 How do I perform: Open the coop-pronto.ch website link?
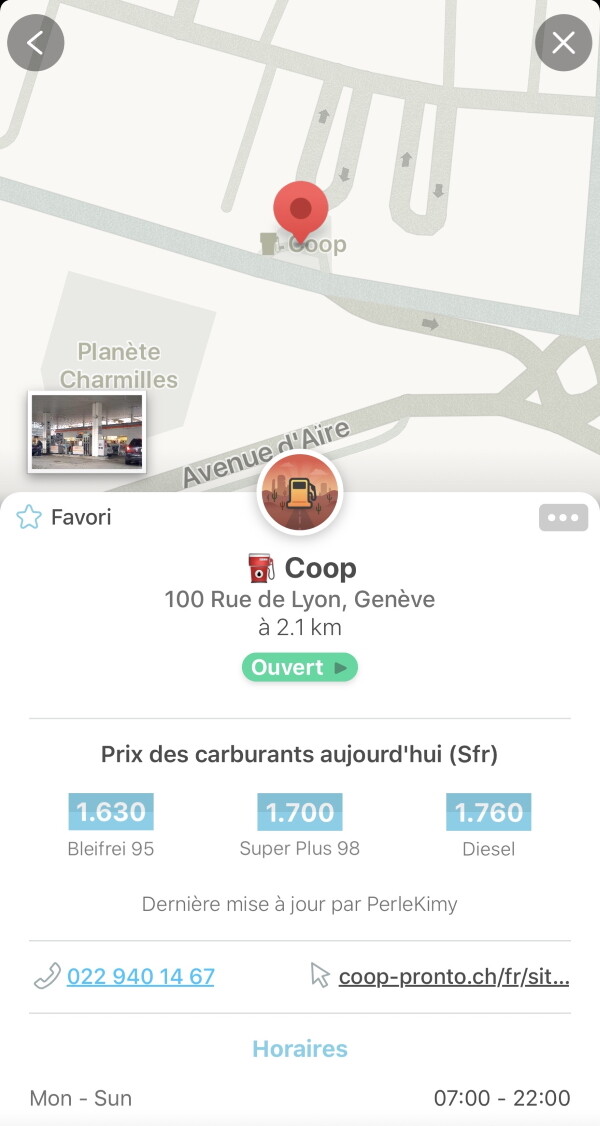tap(453, 976)
